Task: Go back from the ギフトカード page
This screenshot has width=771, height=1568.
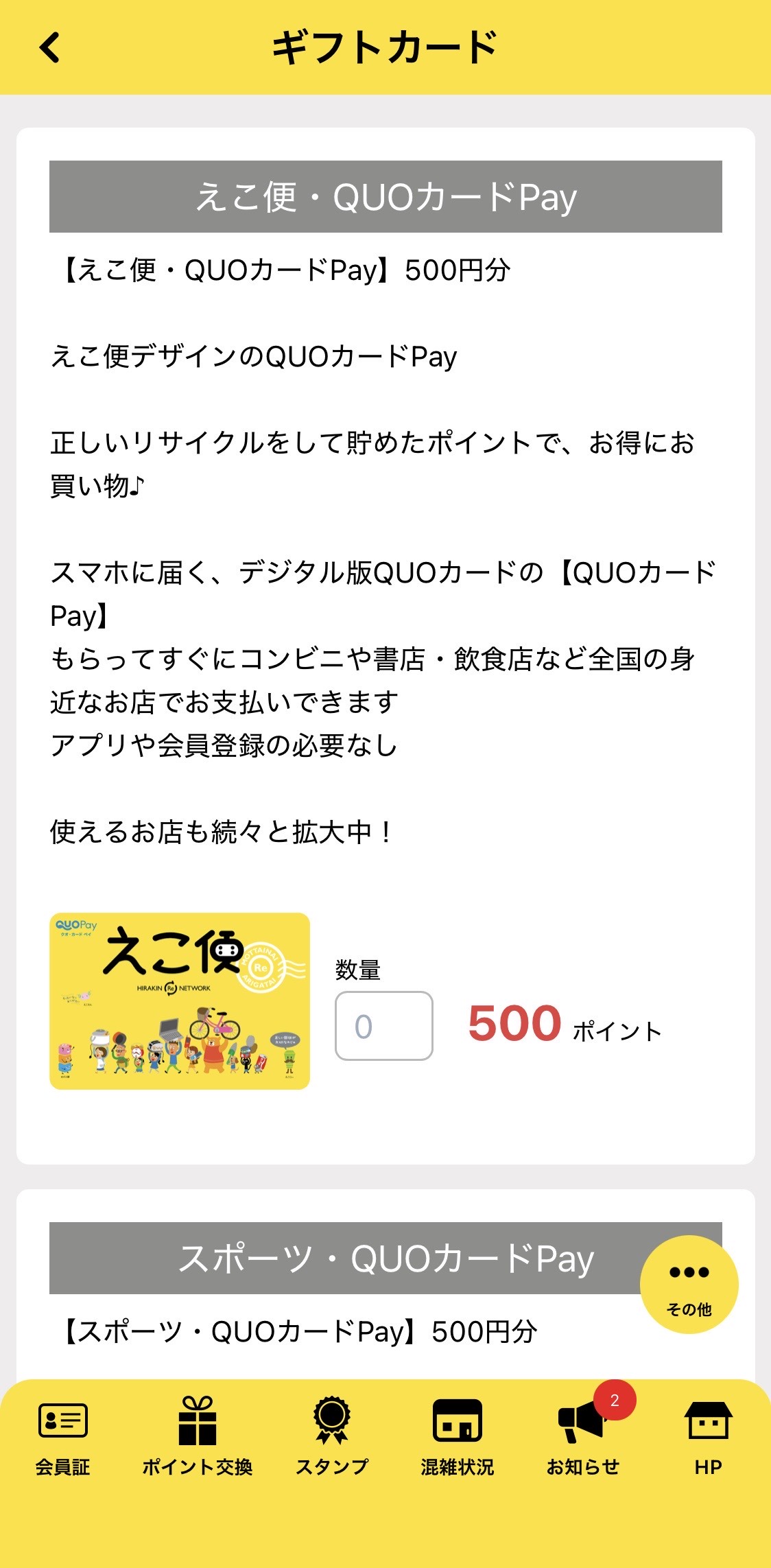Action: tap(50, 48)
